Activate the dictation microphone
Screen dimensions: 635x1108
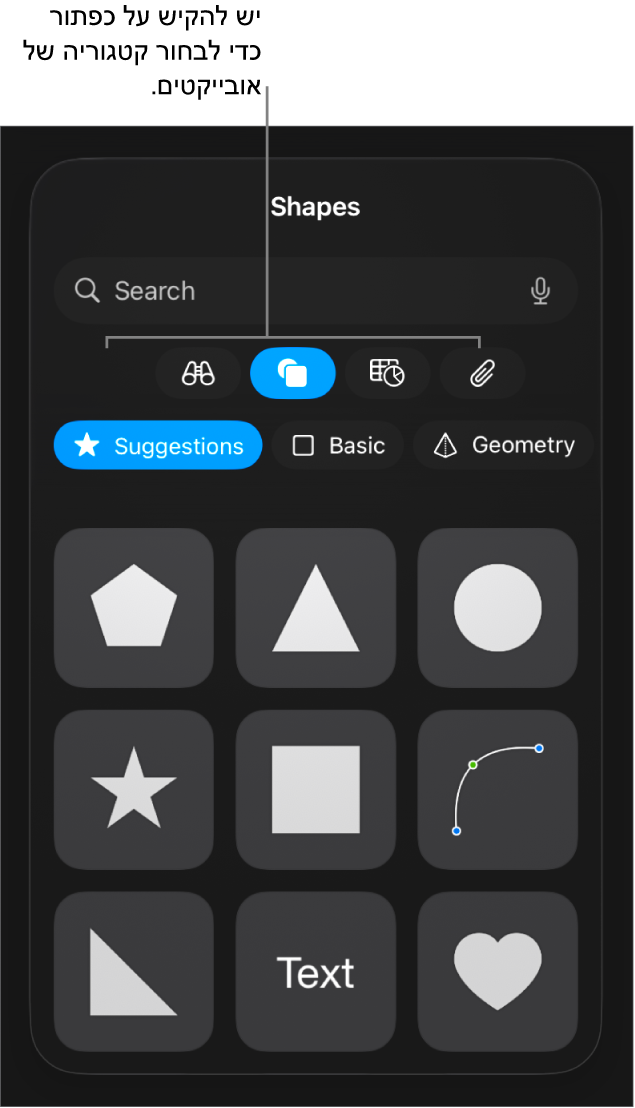click(x=540, y=291)
